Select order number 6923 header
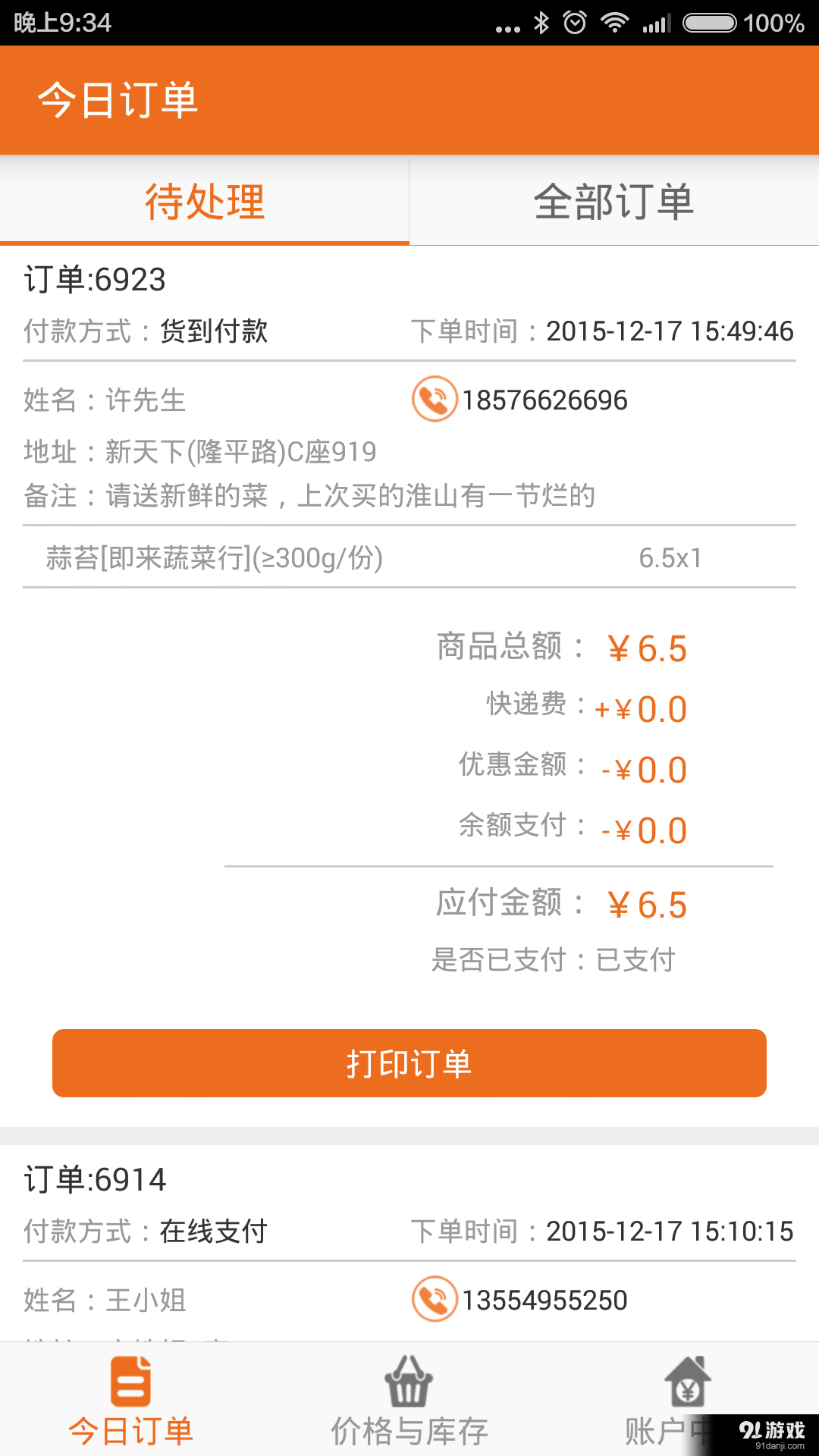The width and height of the screenshot is (819, 1456). 95,280
